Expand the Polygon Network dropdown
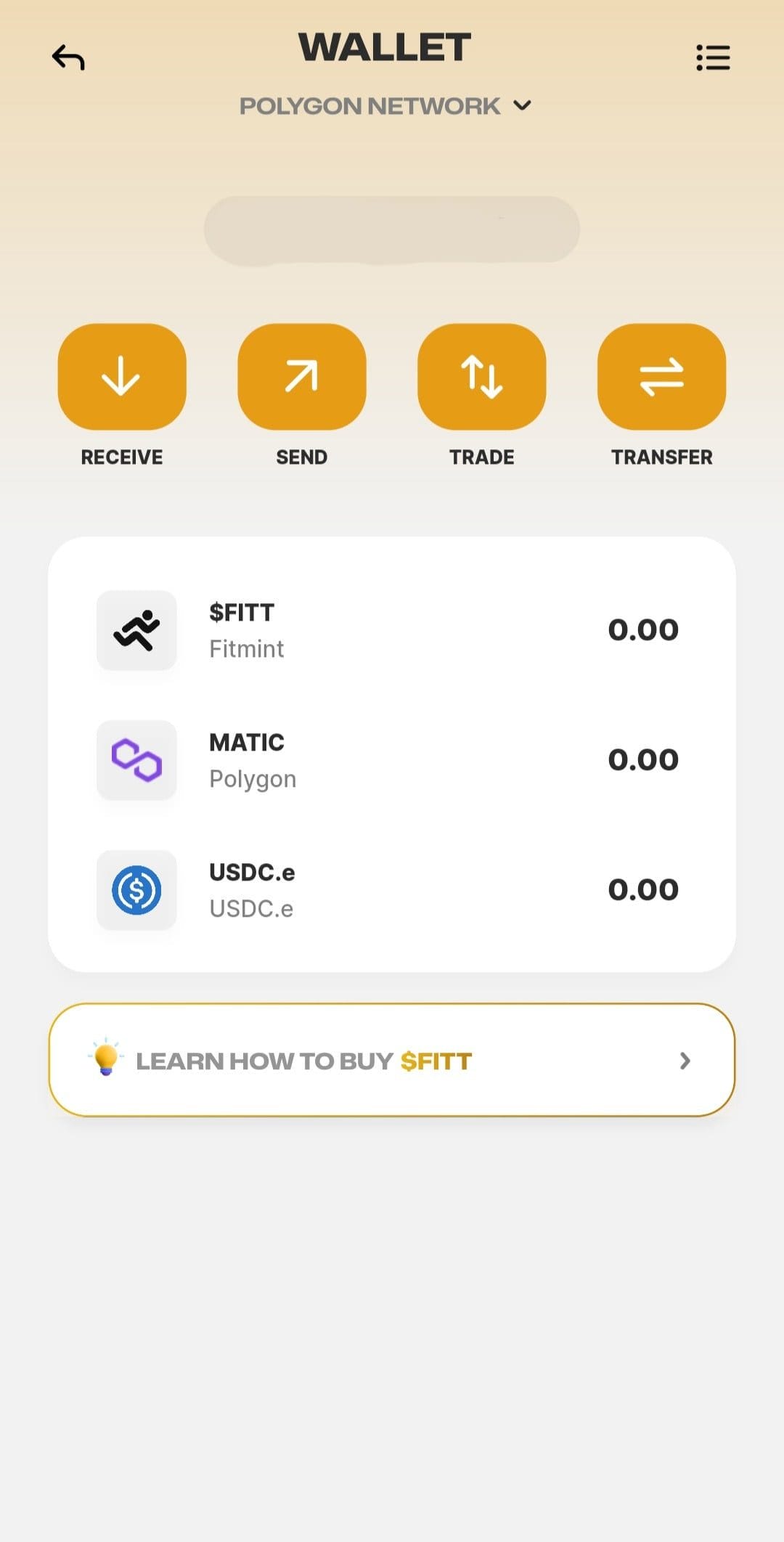The image size is (784, 1542). 385,106
